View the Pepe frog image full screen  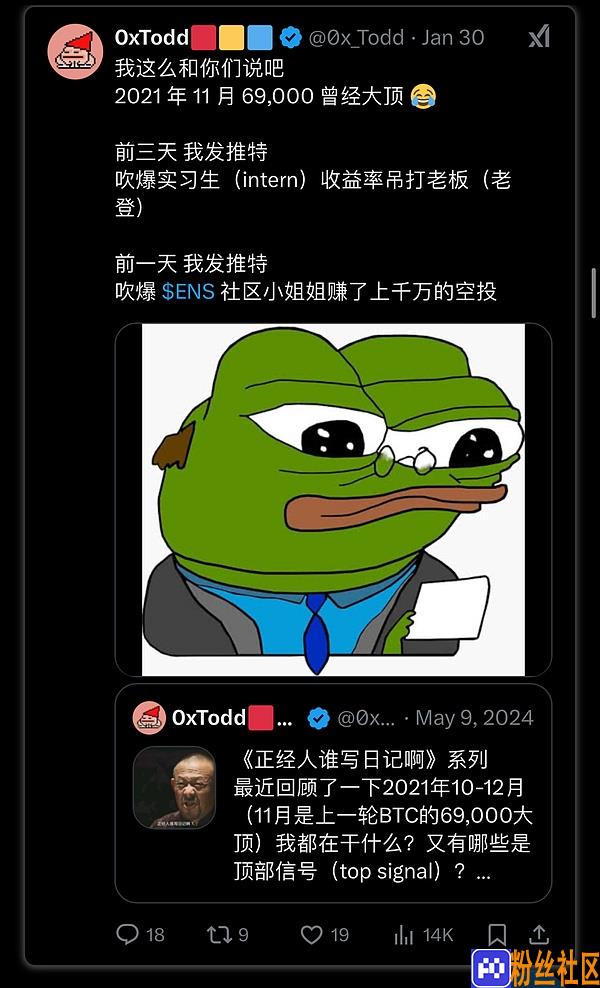pyautogui.click(x=333, y=499)
